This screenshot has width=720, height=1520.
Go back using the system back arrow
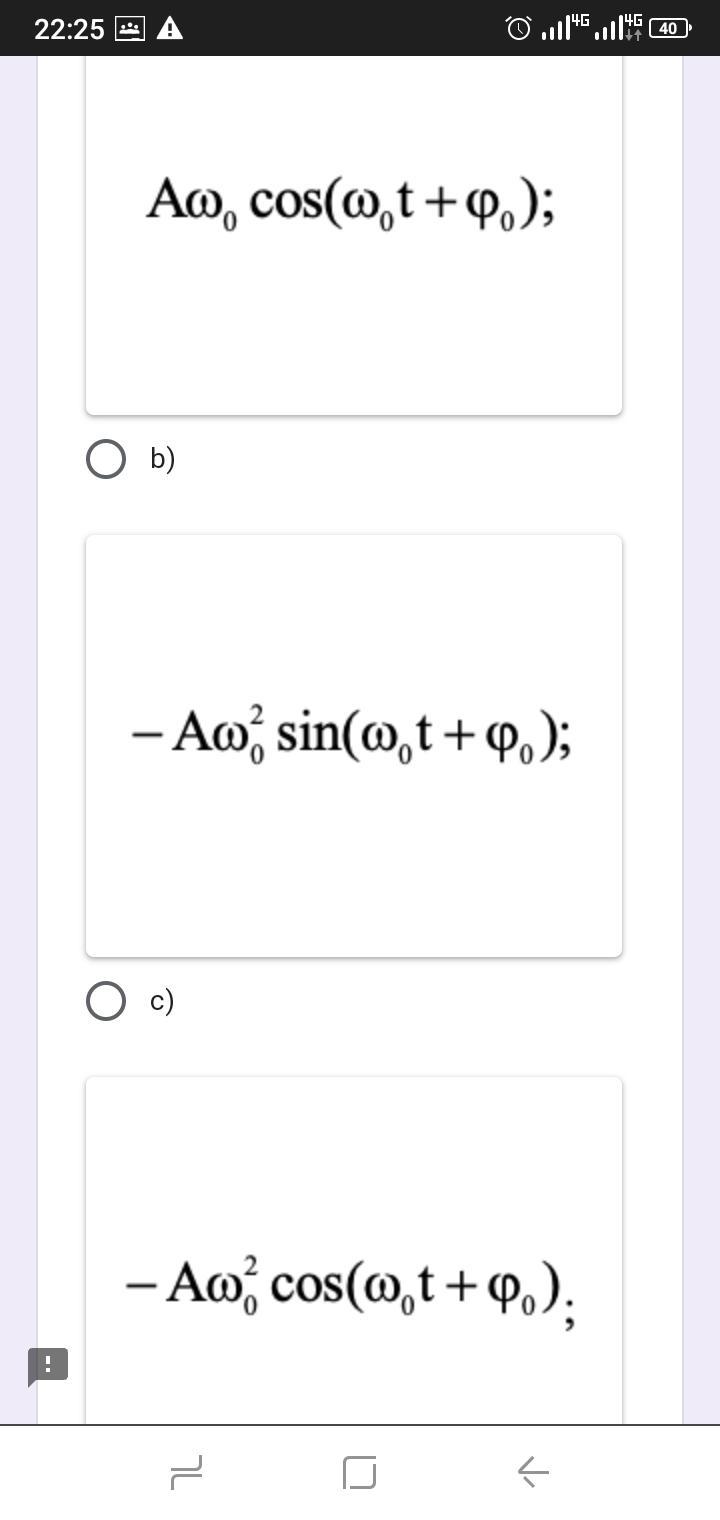point(533,1472)
